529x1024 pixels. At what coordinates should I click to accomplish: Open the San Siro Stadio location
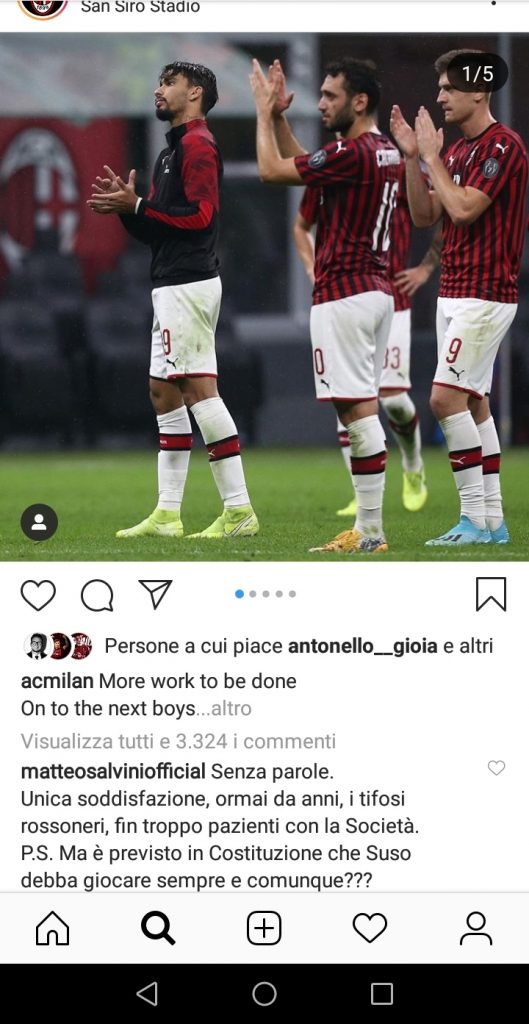coord(140,8)
